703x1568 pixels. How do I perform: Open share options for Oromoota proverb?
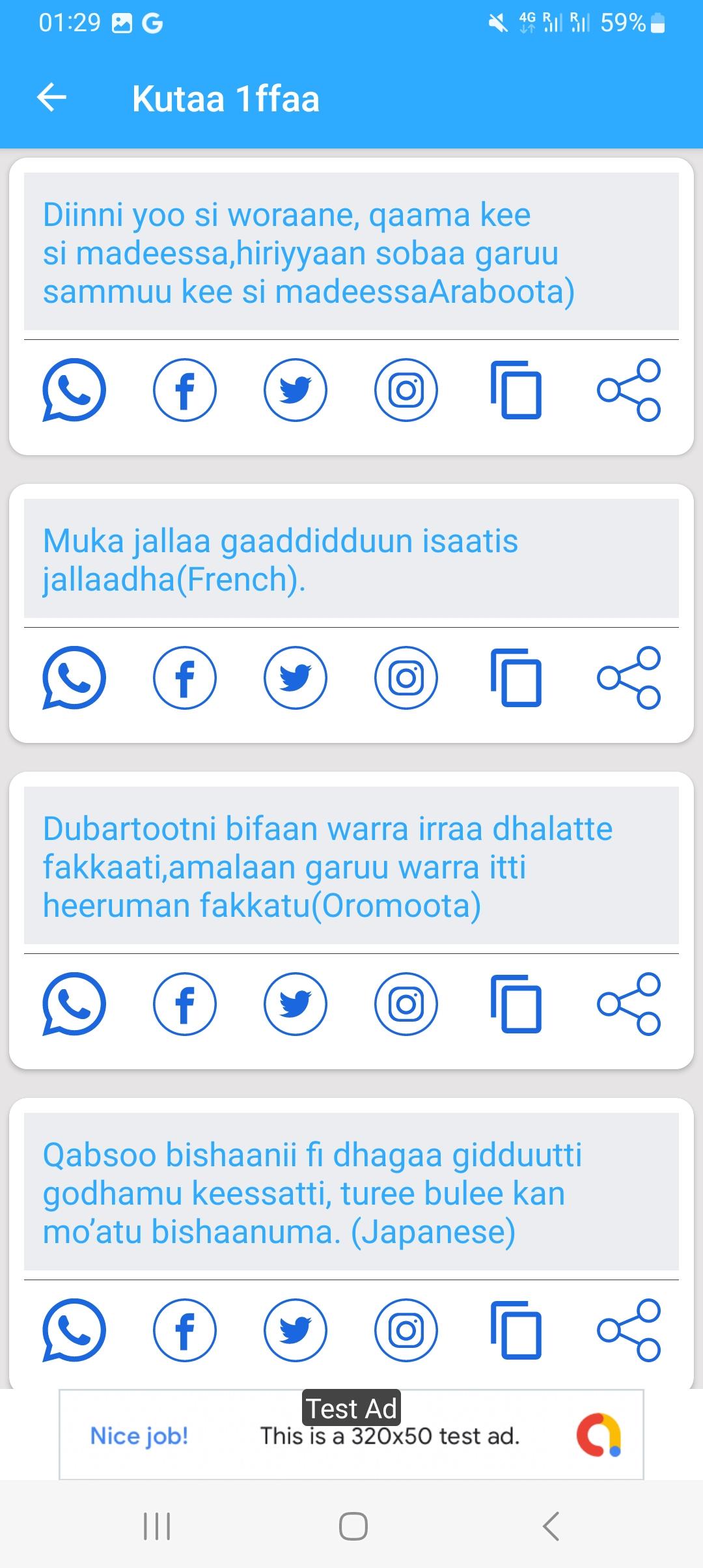click(x=629, y=1004)
